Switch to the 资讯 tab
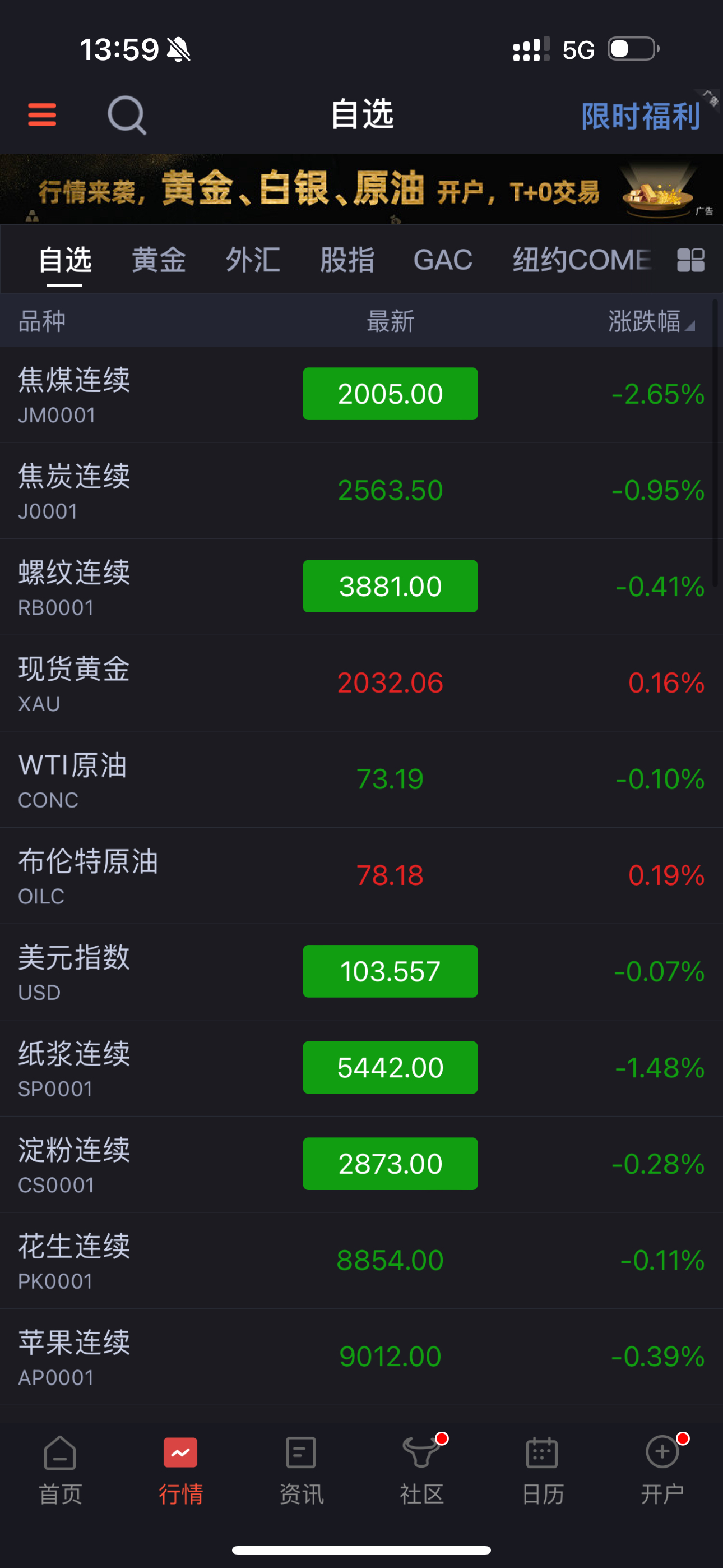The width and height of the screenshot is (723, 1568). (302, 1470)
